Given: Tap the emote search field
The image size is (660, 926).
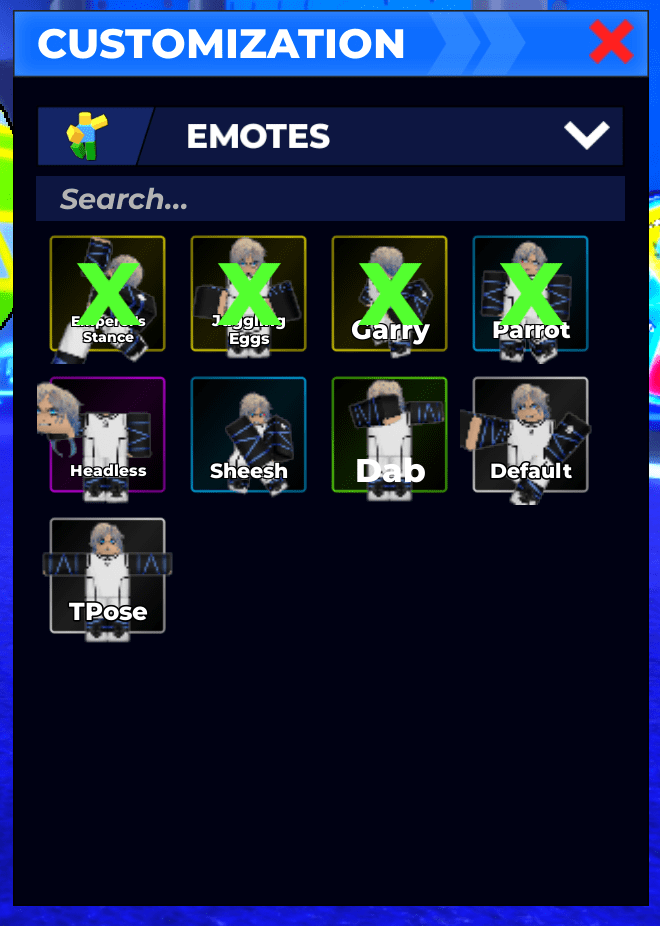Looking at the screenshot, I should coord(330,199).
